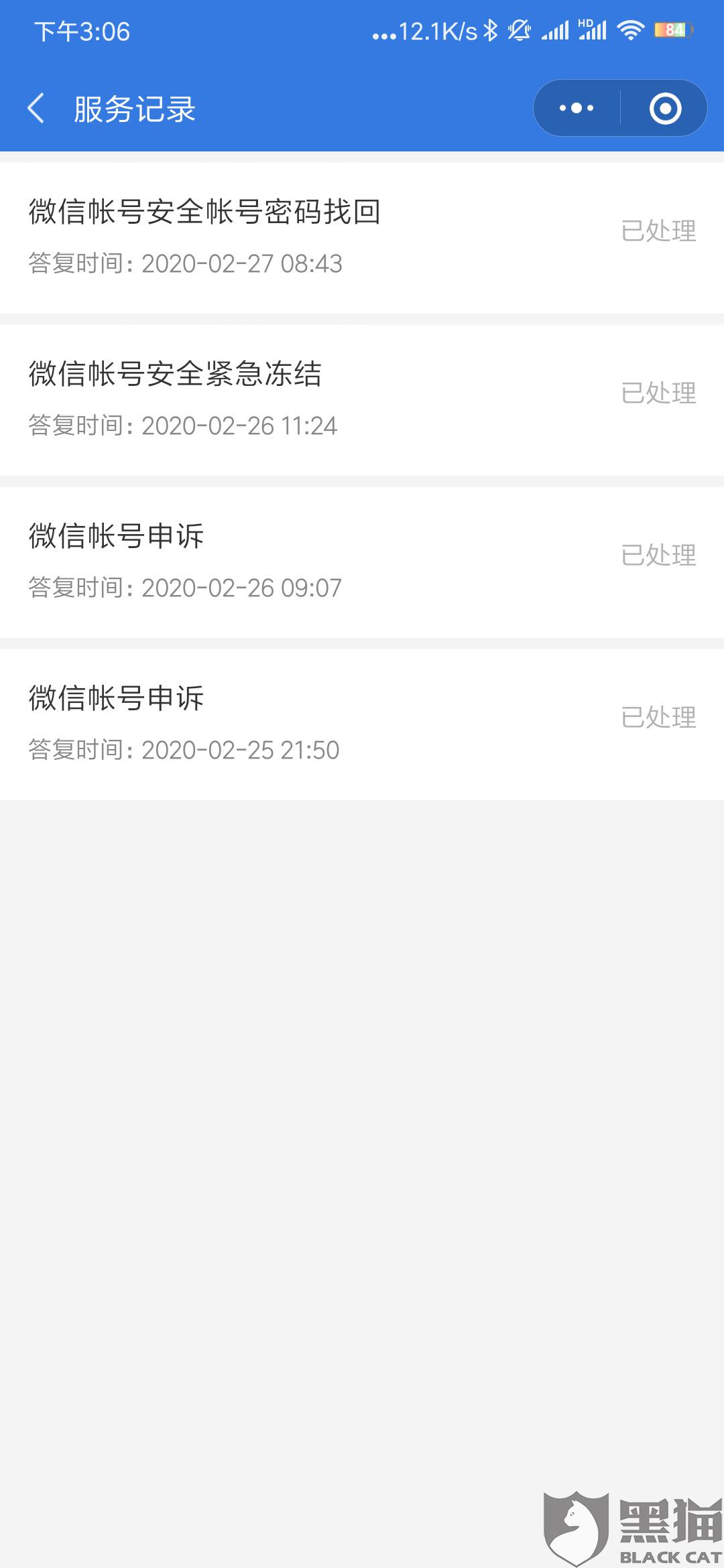Open 微信帐号申诉 record replied 2020-02-25 21:50

[x=362, y=724]
